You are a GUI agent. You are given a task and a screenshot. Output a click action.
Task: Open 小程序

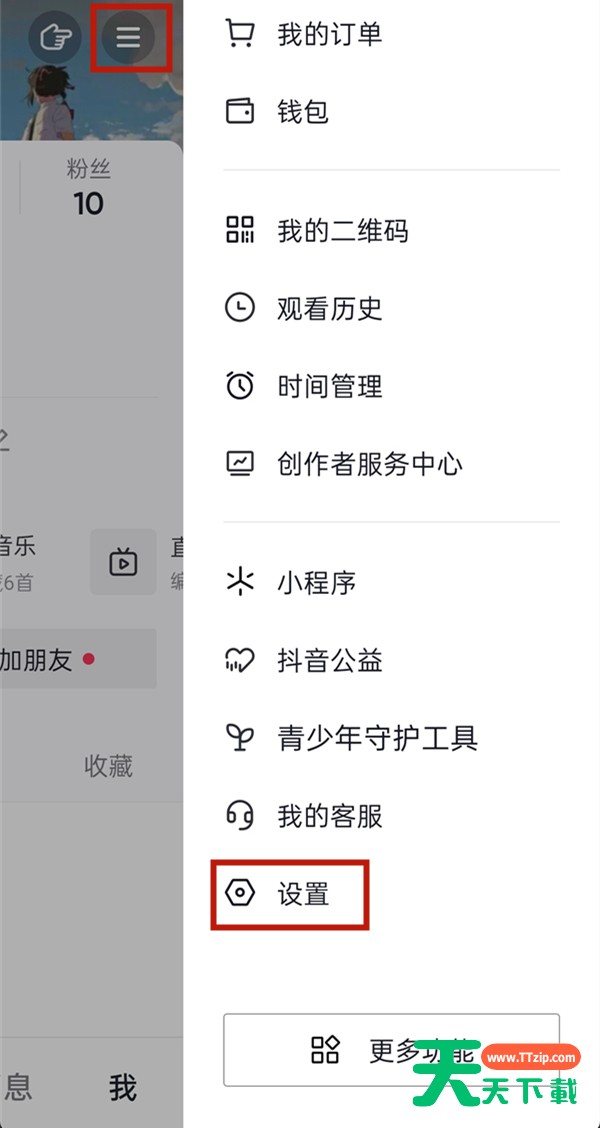tap(391, 583)
